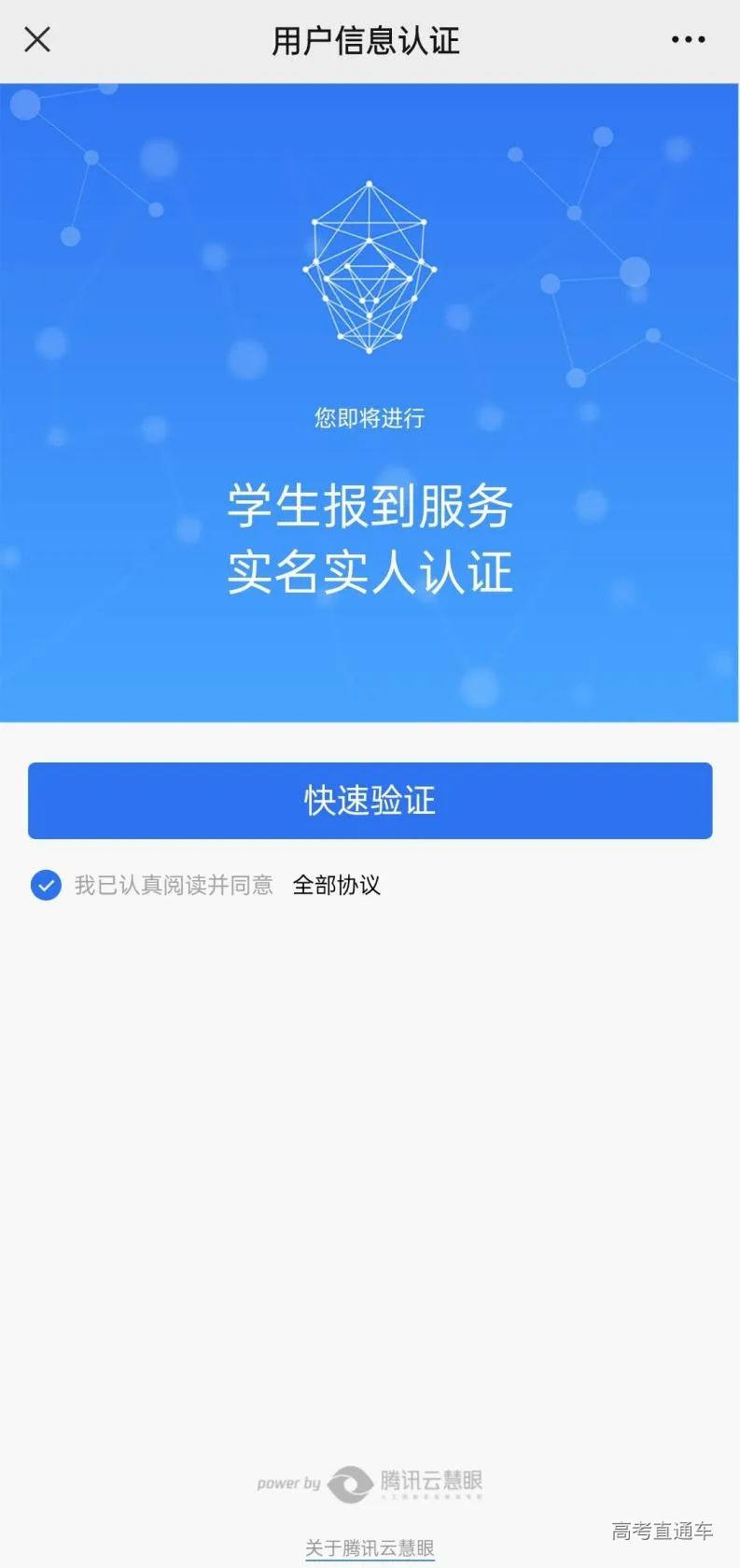Open the 全部协议 agreements link

(337, 885)
